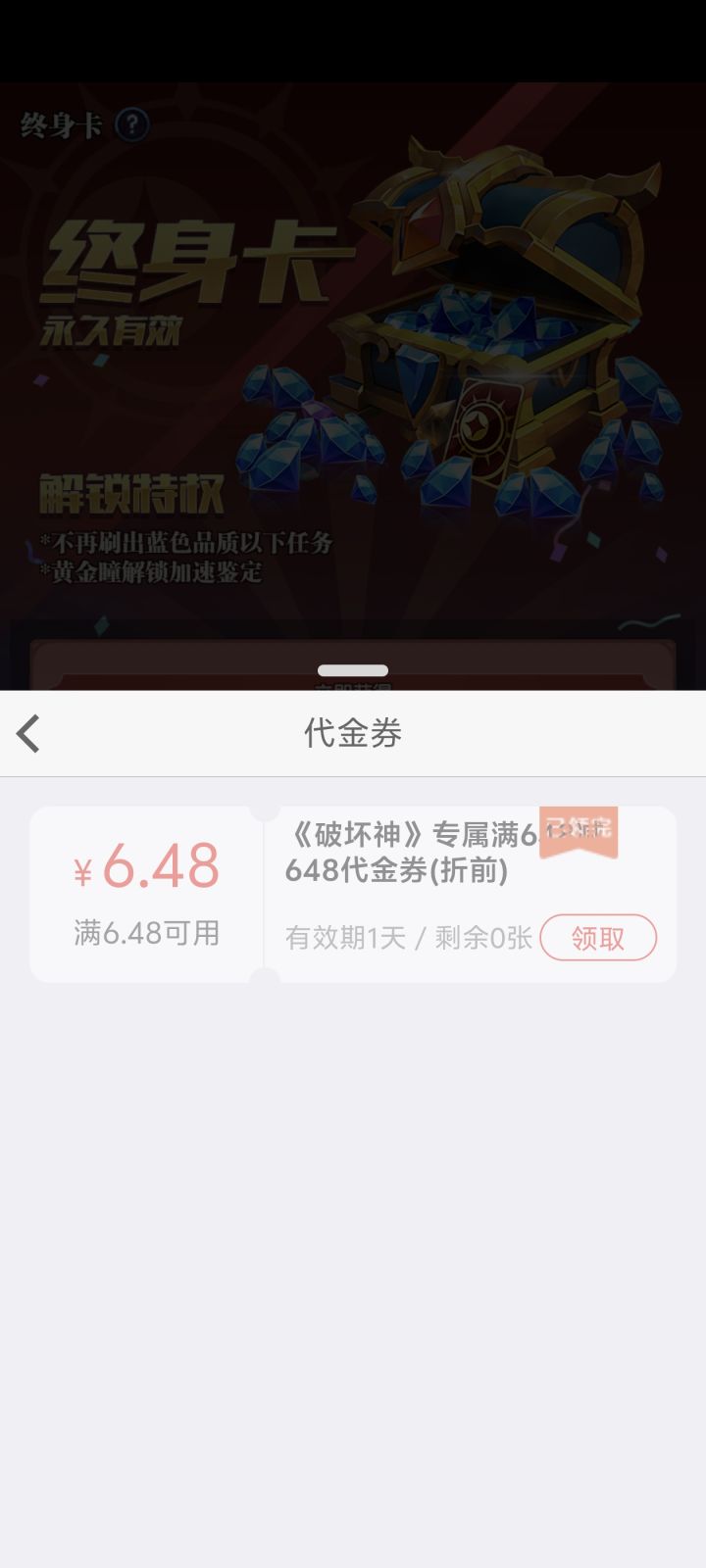Tap the 代金券 header title

pyautogui.click(x=353, y=733)
